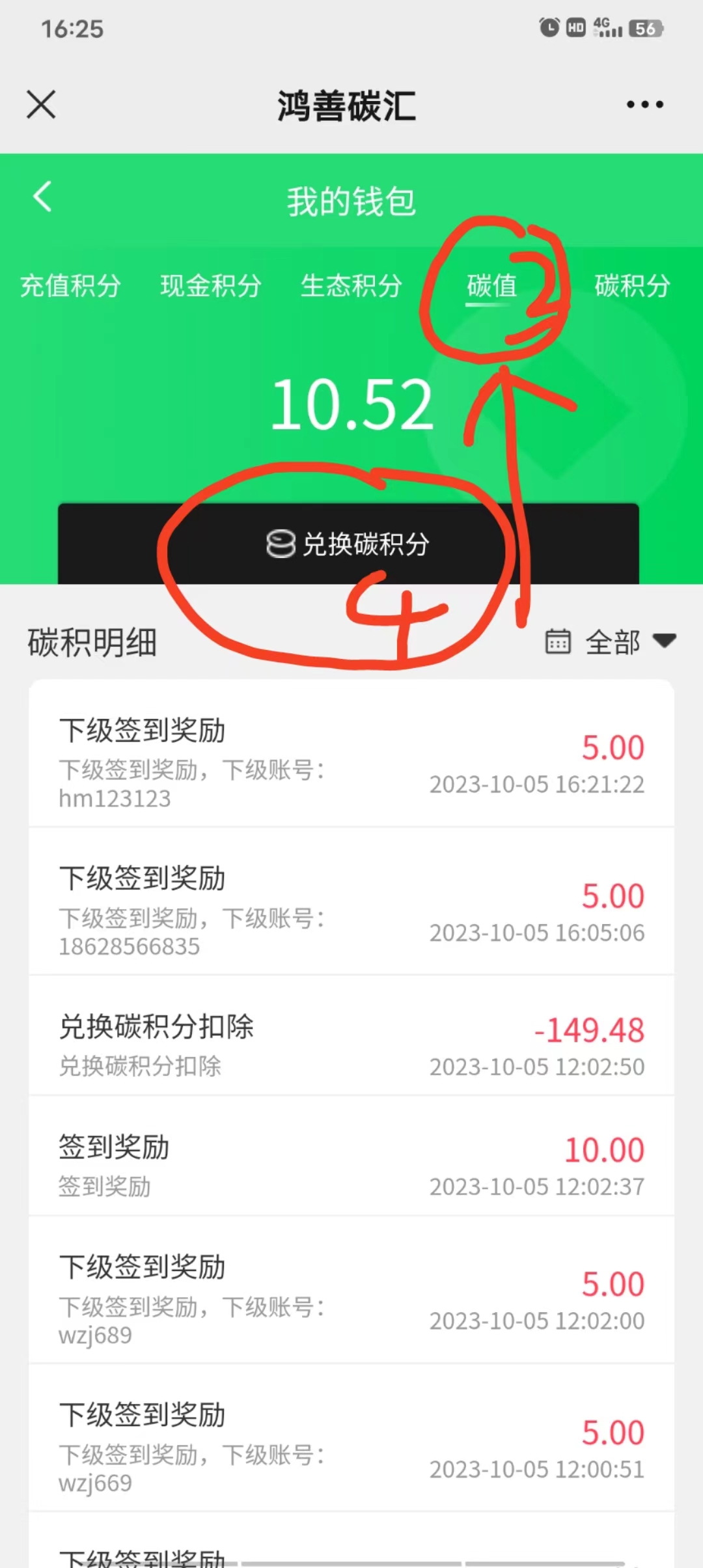Image resolution: width=703 pixels, height=1568 pixels.
Task: Open the hm123123 下级签到奖励 record
Action: click(351, 762)
